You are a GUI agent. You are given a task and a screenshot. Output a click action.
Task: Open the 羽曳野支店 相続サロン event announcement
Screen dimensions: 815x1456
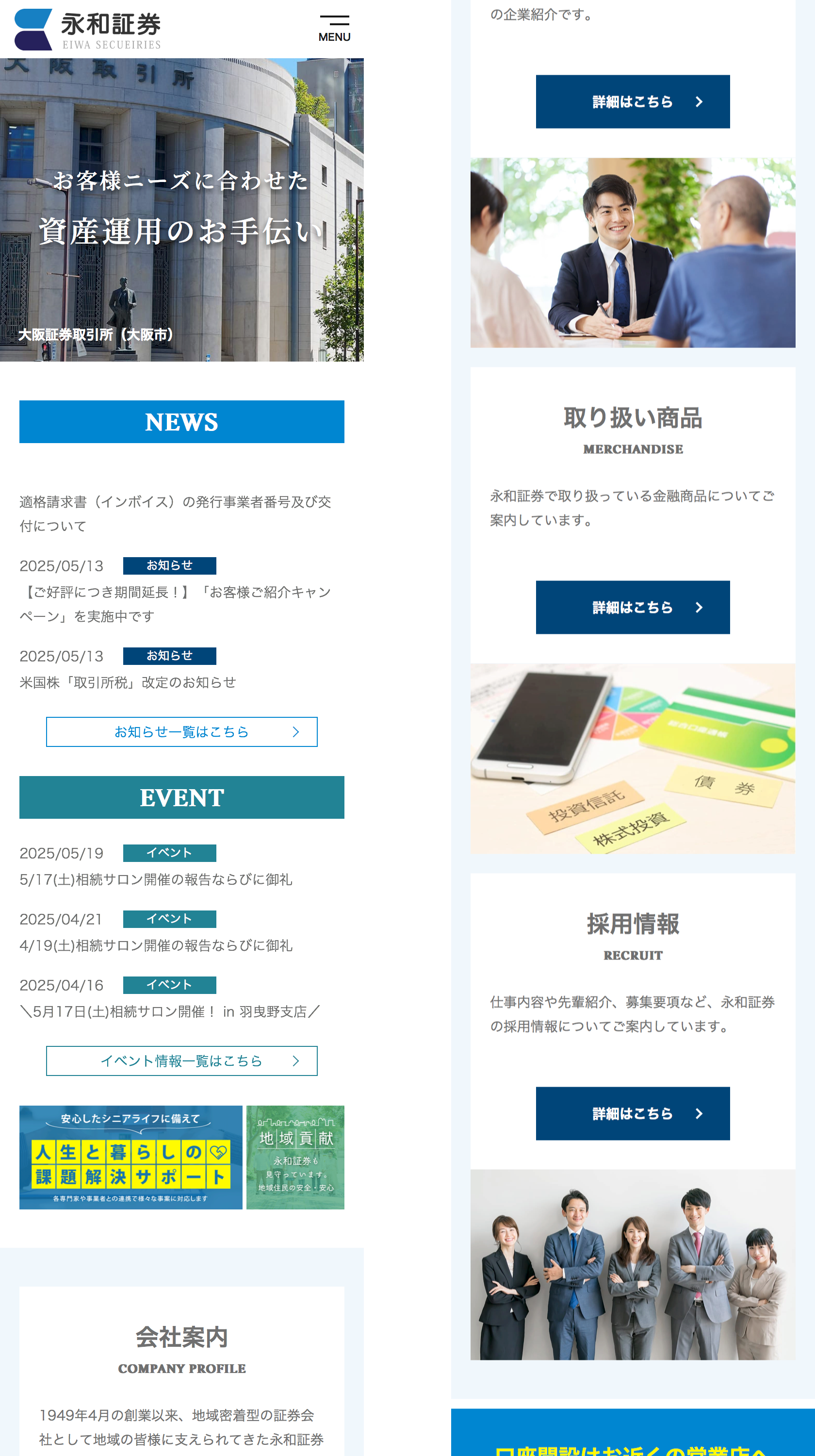(x=169, y=1011)
